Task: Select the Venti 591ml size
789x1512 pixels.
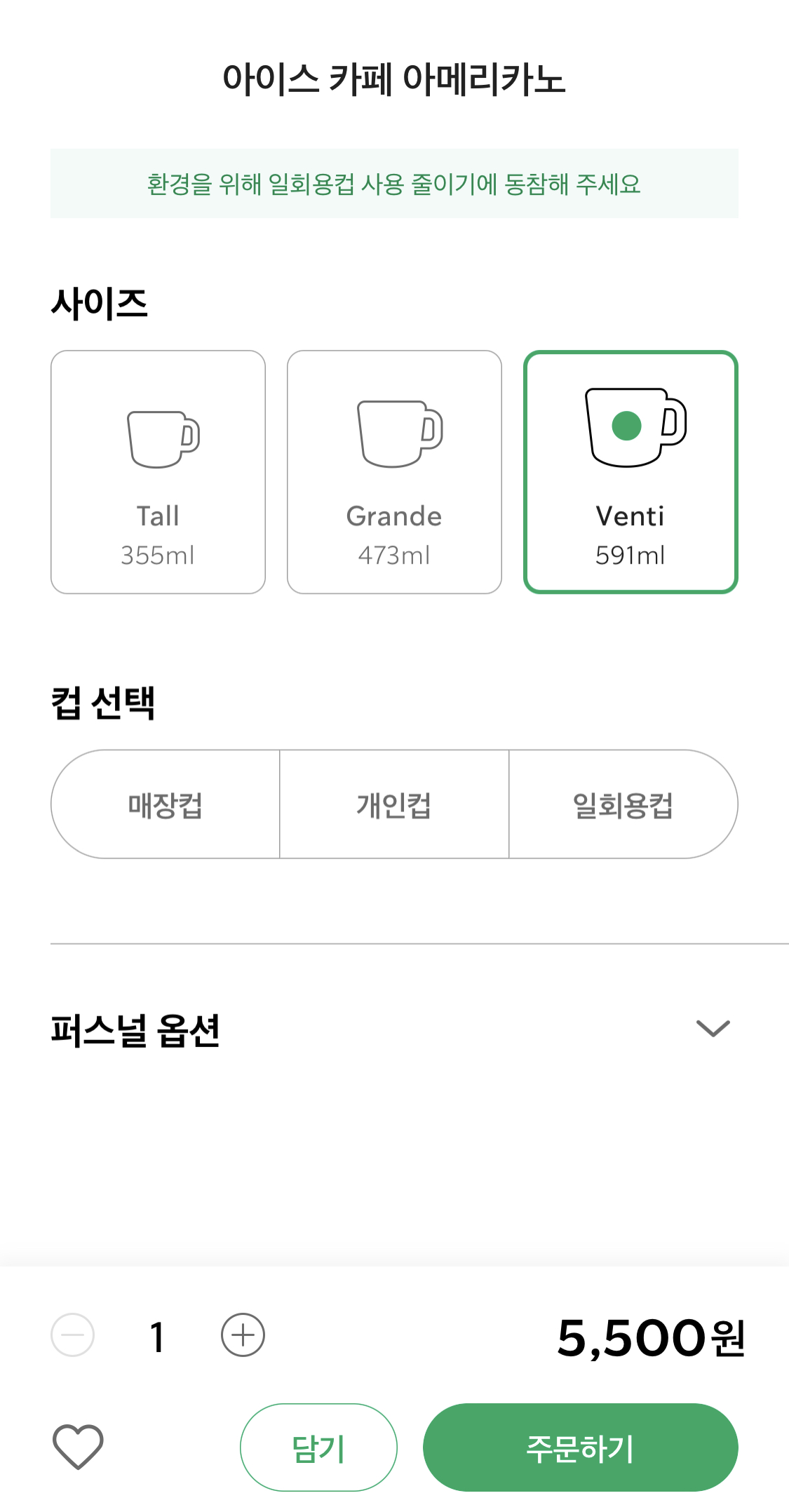Action: tap(630, 472)
